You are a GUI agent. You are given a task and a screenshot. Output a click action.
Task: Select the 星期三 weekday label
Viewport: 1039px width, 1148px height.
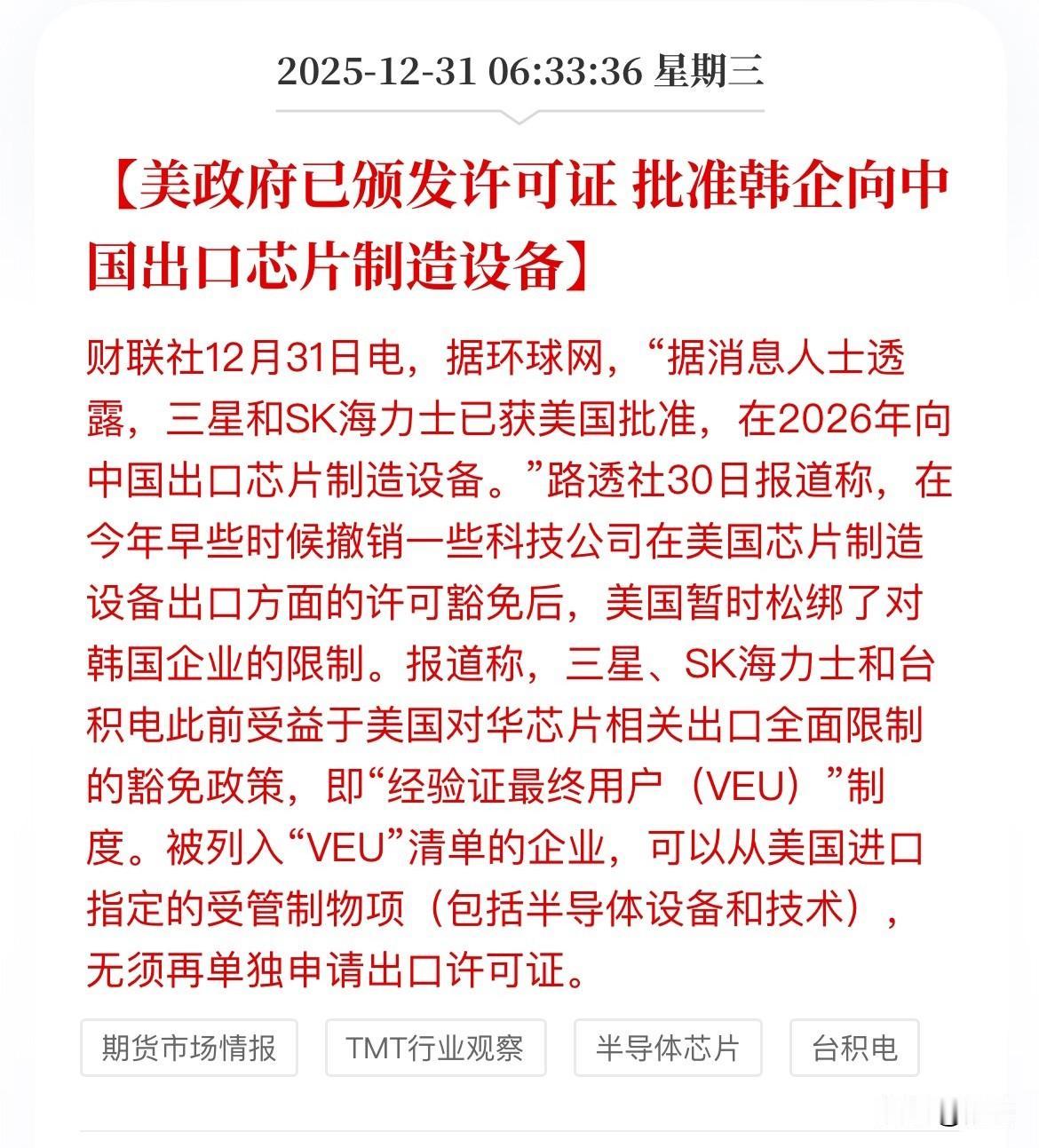pos(709,75)
